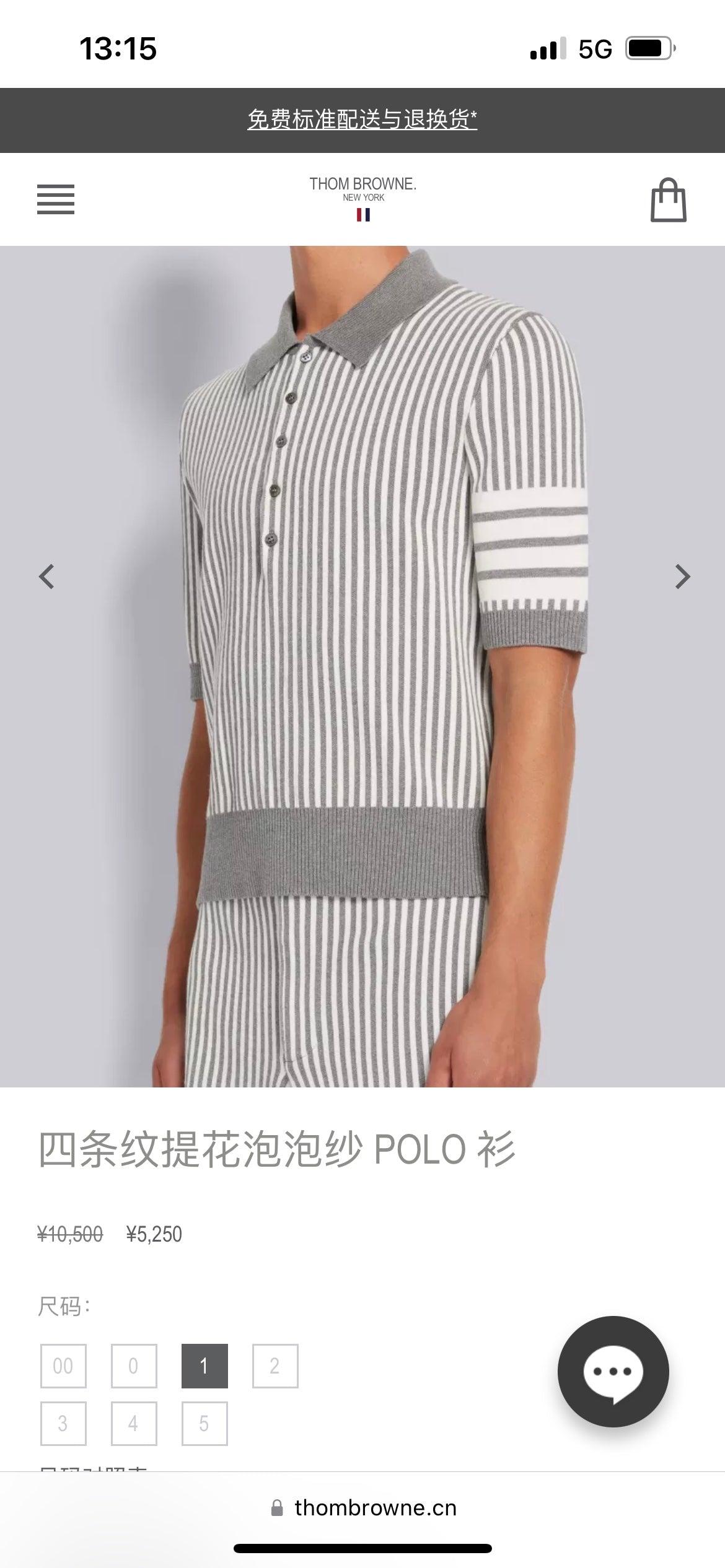Select size 2

(275, 1366)
